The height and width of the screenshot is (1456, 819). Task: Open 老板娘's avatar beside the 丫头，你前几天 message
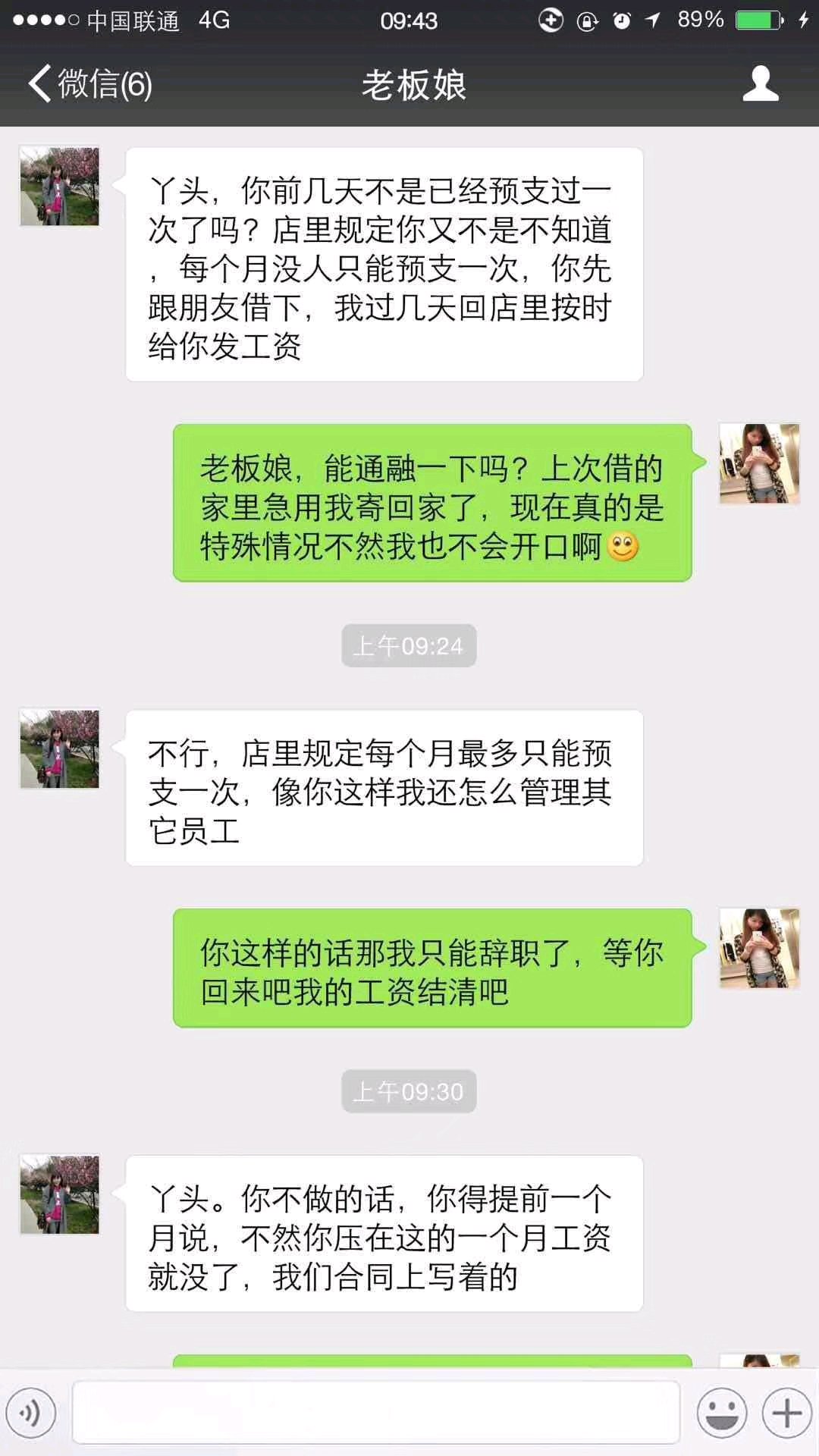click(60, 187)
